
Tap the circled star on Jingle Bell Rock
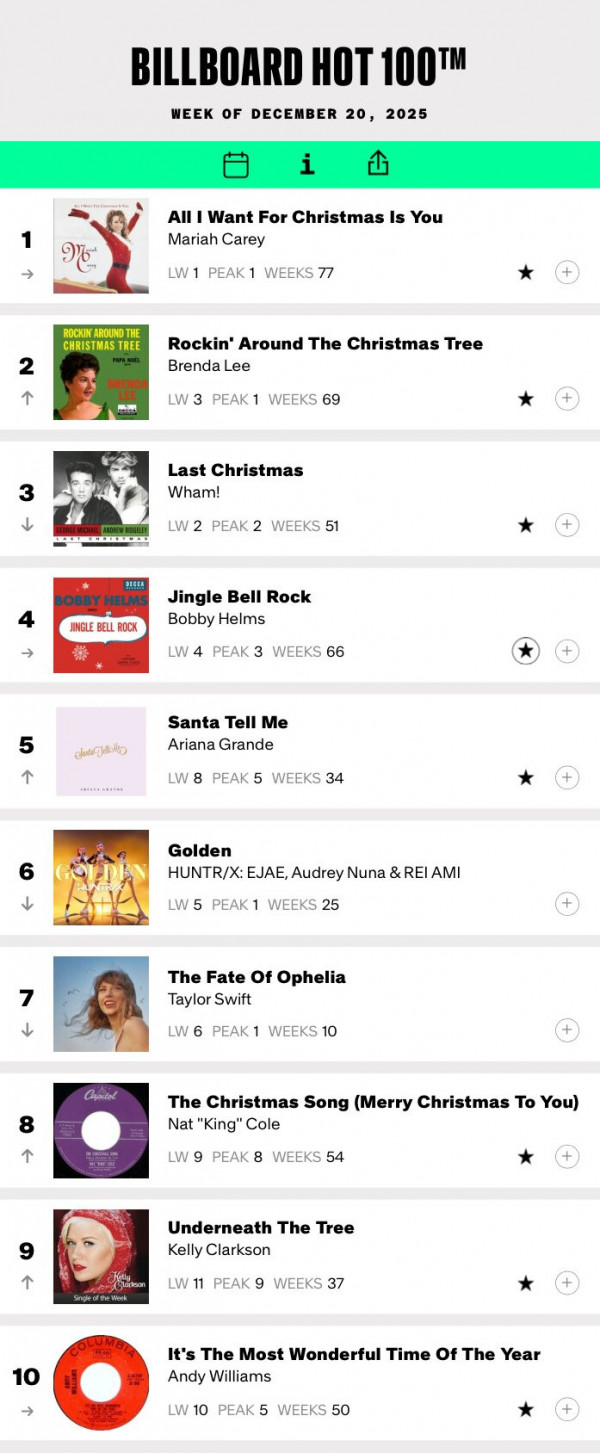(526, 652)
